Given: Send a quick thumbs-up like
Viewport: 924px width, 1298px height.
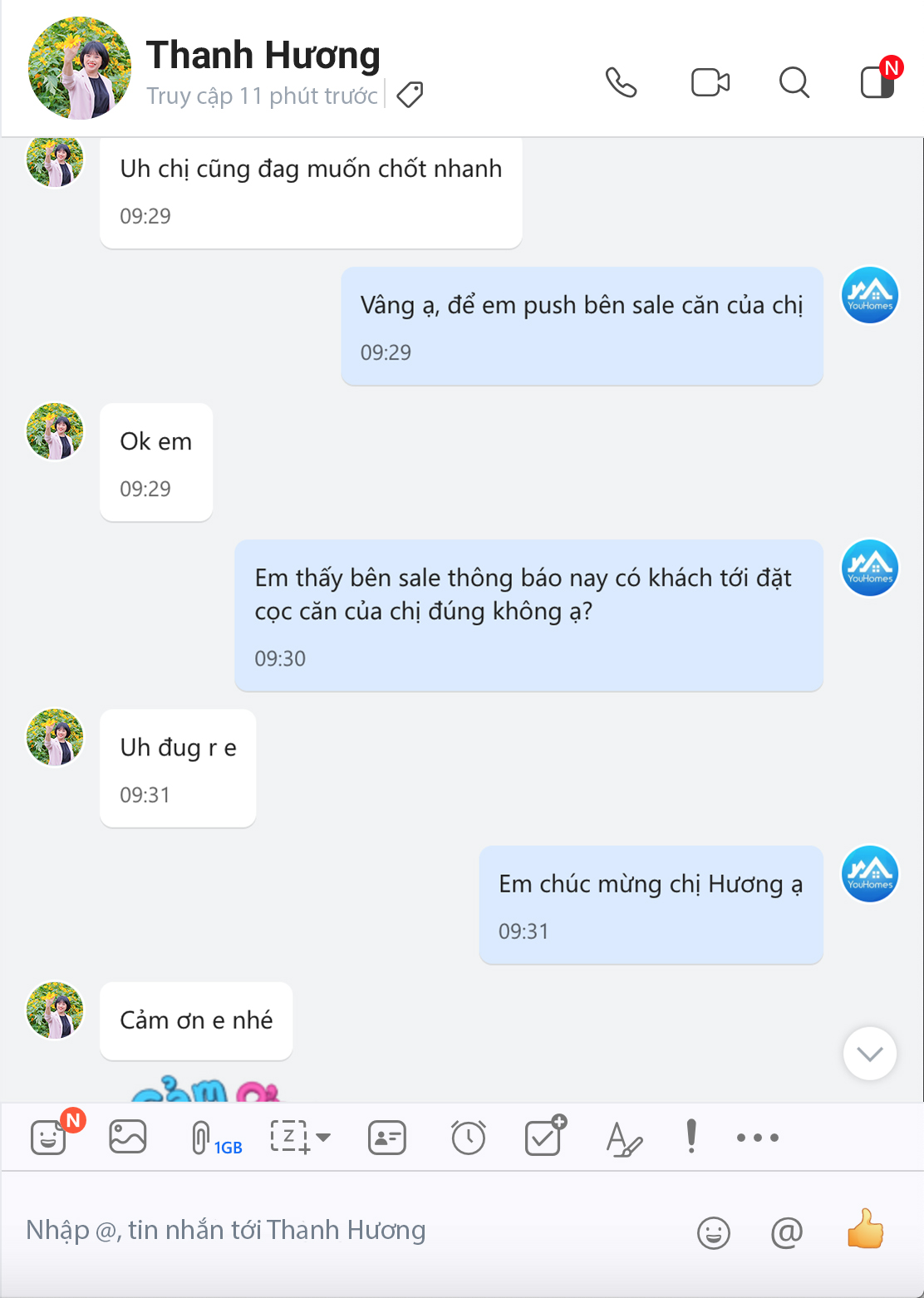Looking at the screenshot, I should [865, 1231].
